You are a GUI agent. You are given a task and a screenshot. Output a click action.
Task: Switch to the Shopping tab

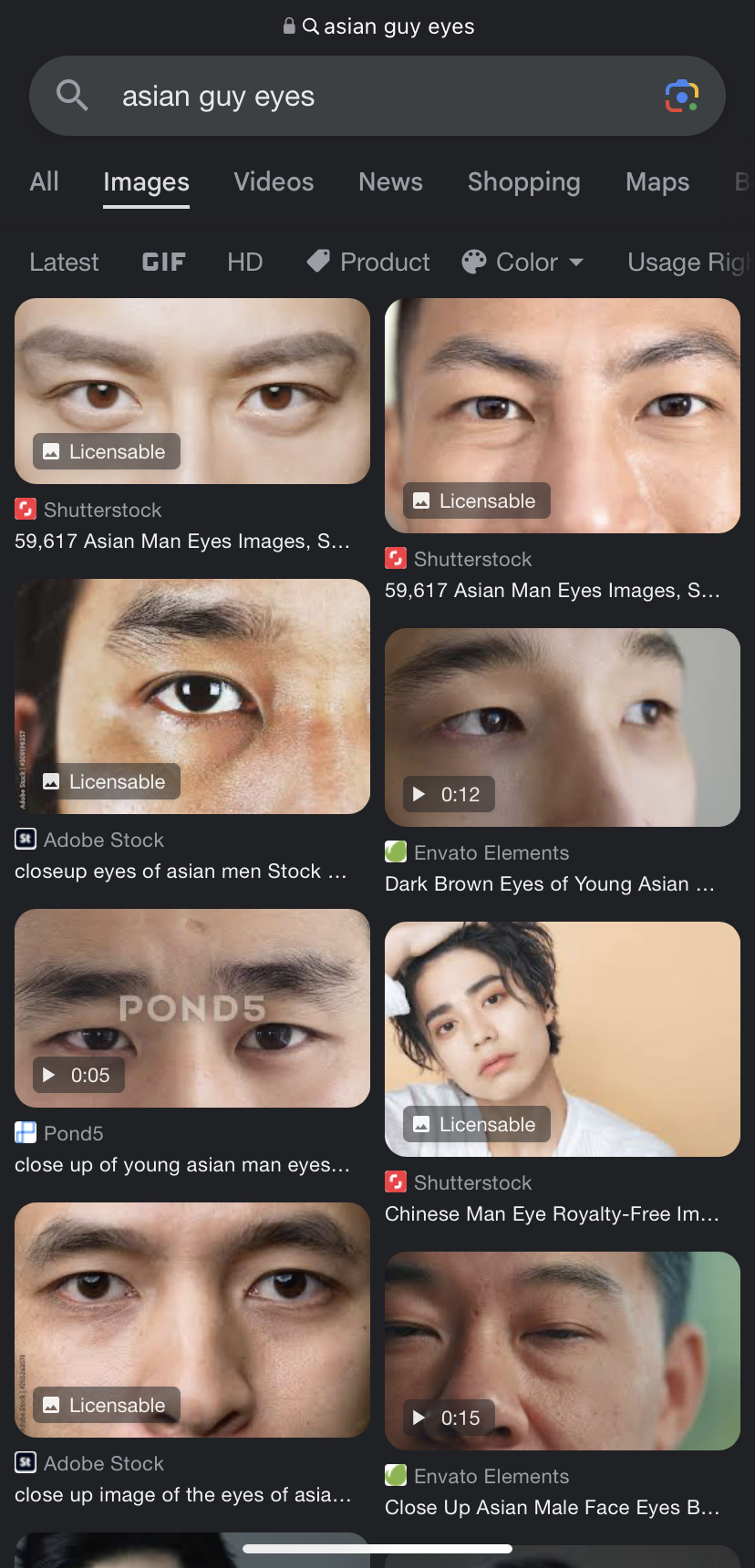point(523,181)
